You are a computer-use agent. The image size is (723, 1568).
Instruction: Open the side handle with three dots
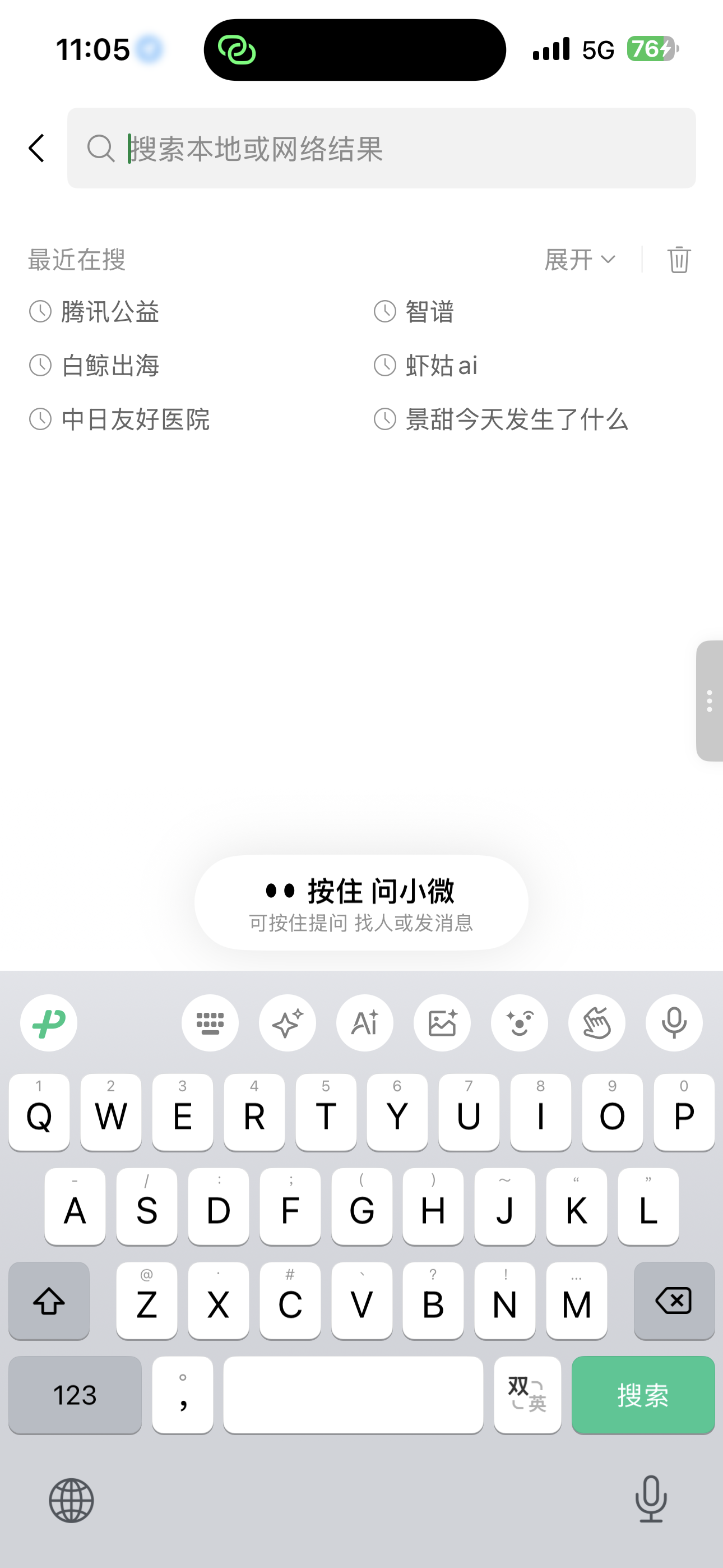click(x=710, y=700)
